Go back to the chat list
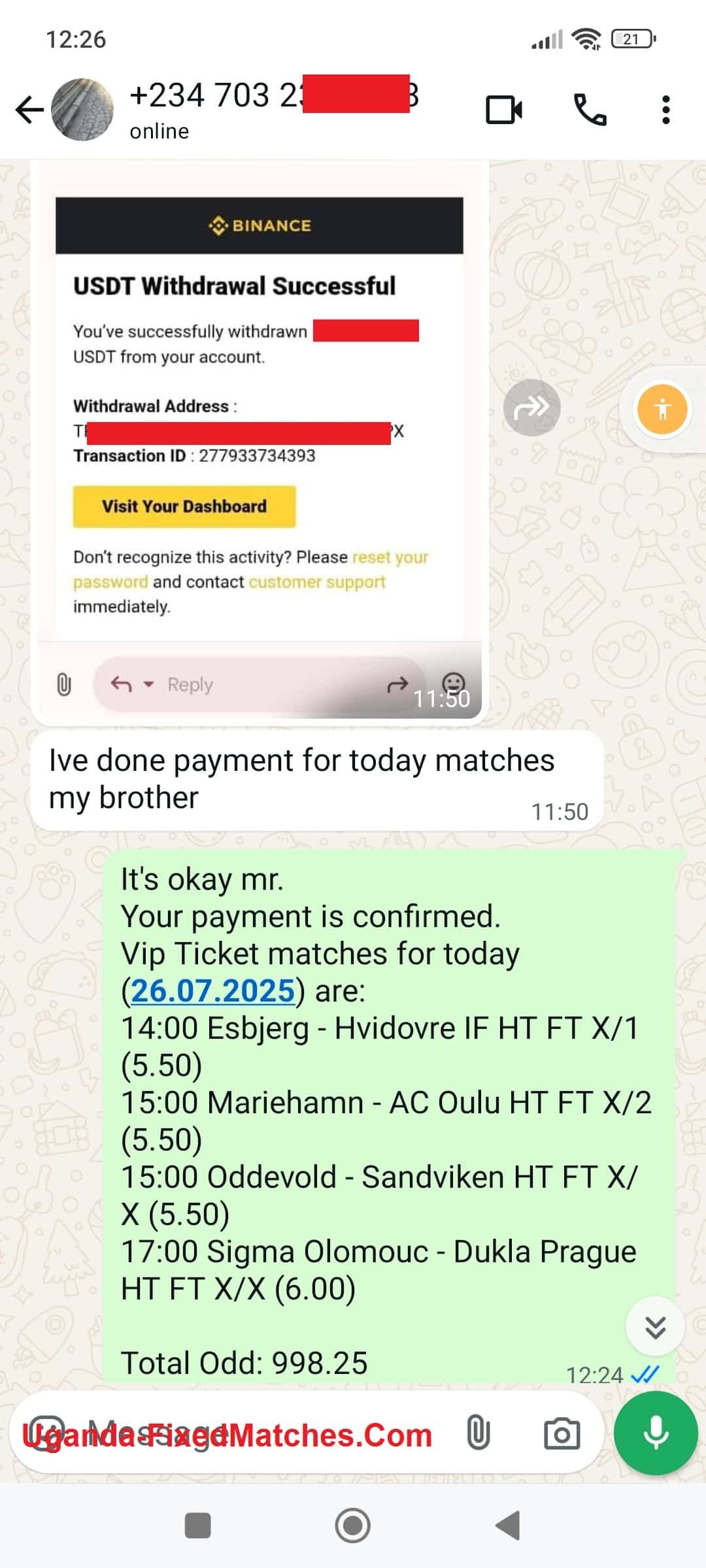The image size is (706, 1568). (29, 110)
